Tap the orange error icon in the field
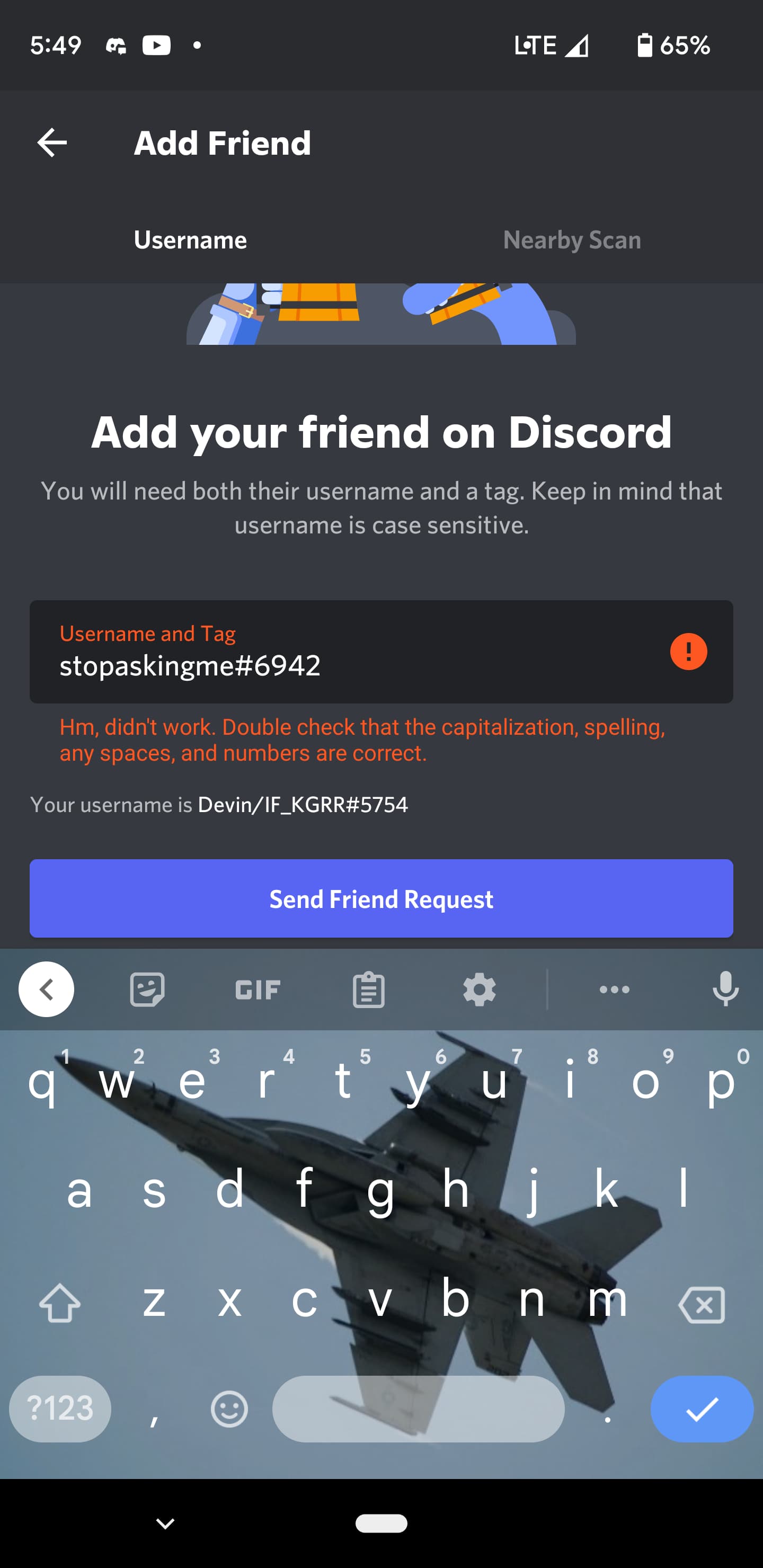This screenshot has width=763, height=1568. [x=688, y=652]
